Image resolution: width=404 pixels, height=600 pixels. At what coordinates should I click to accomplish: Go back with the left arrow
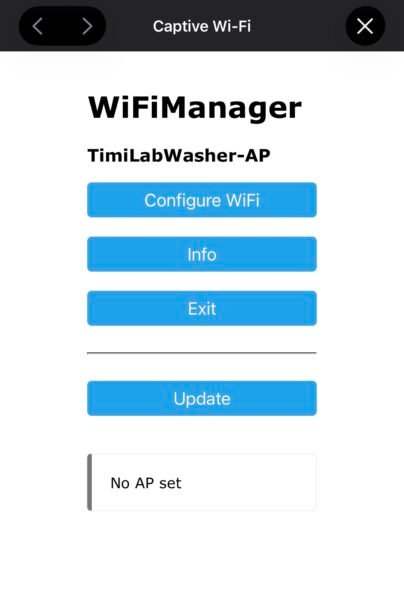37,26
